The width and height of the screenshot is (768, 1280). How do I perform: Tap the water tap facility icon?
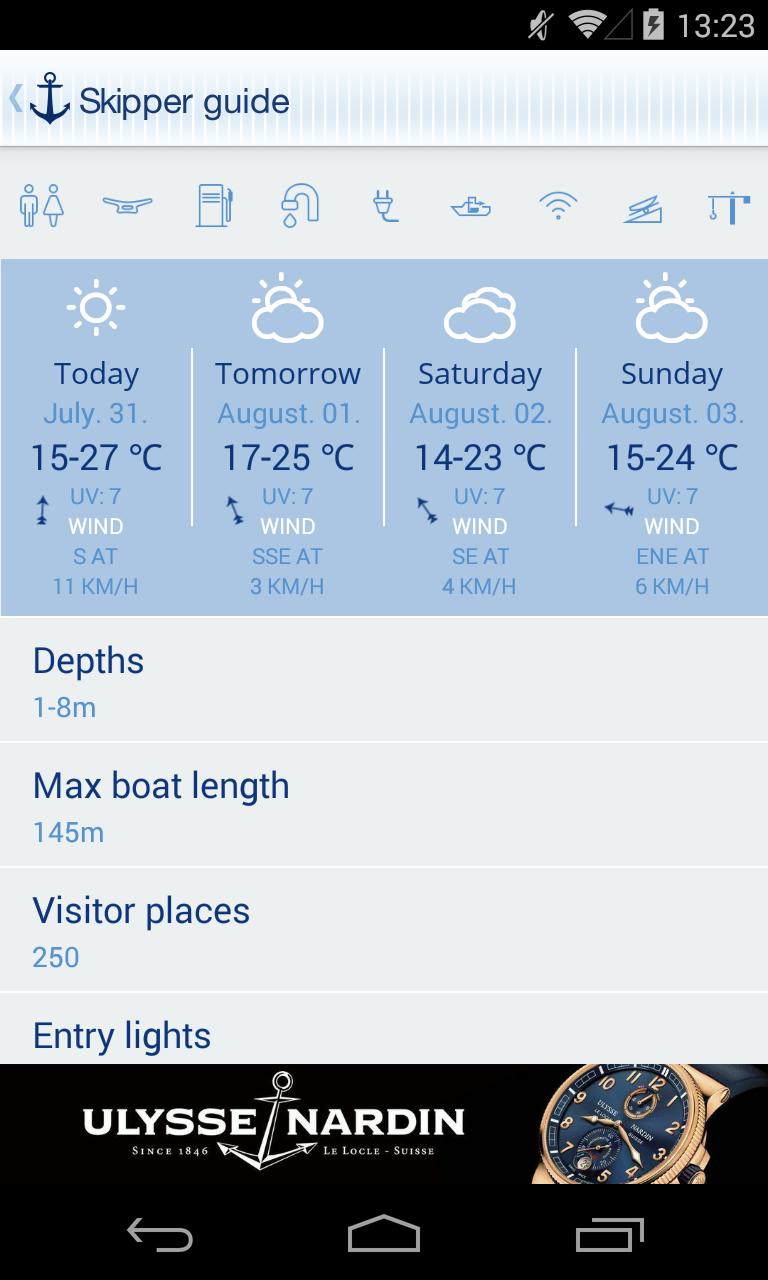[x=300, y=206]
